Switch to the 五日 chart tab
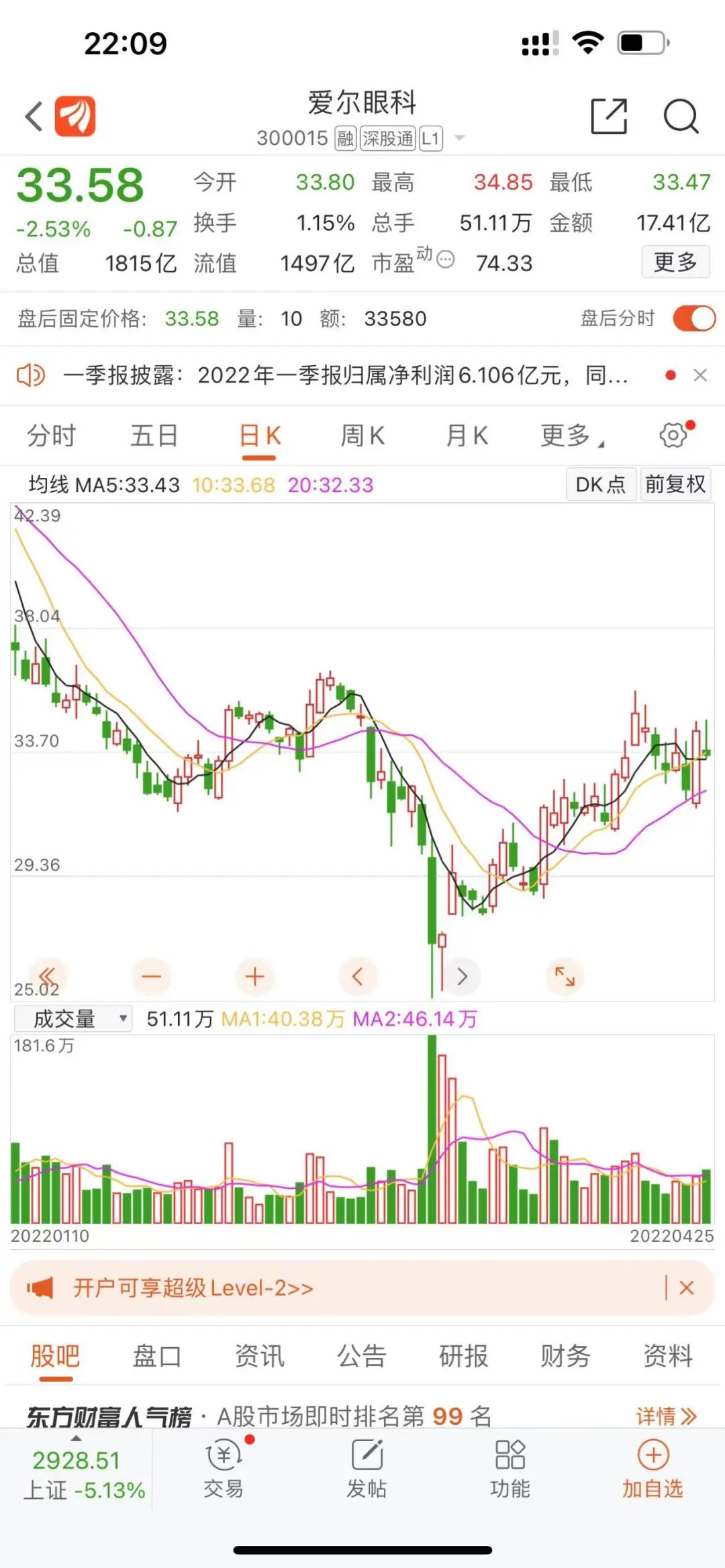This screenshot has height=1568, width=725. click(154, 436)
